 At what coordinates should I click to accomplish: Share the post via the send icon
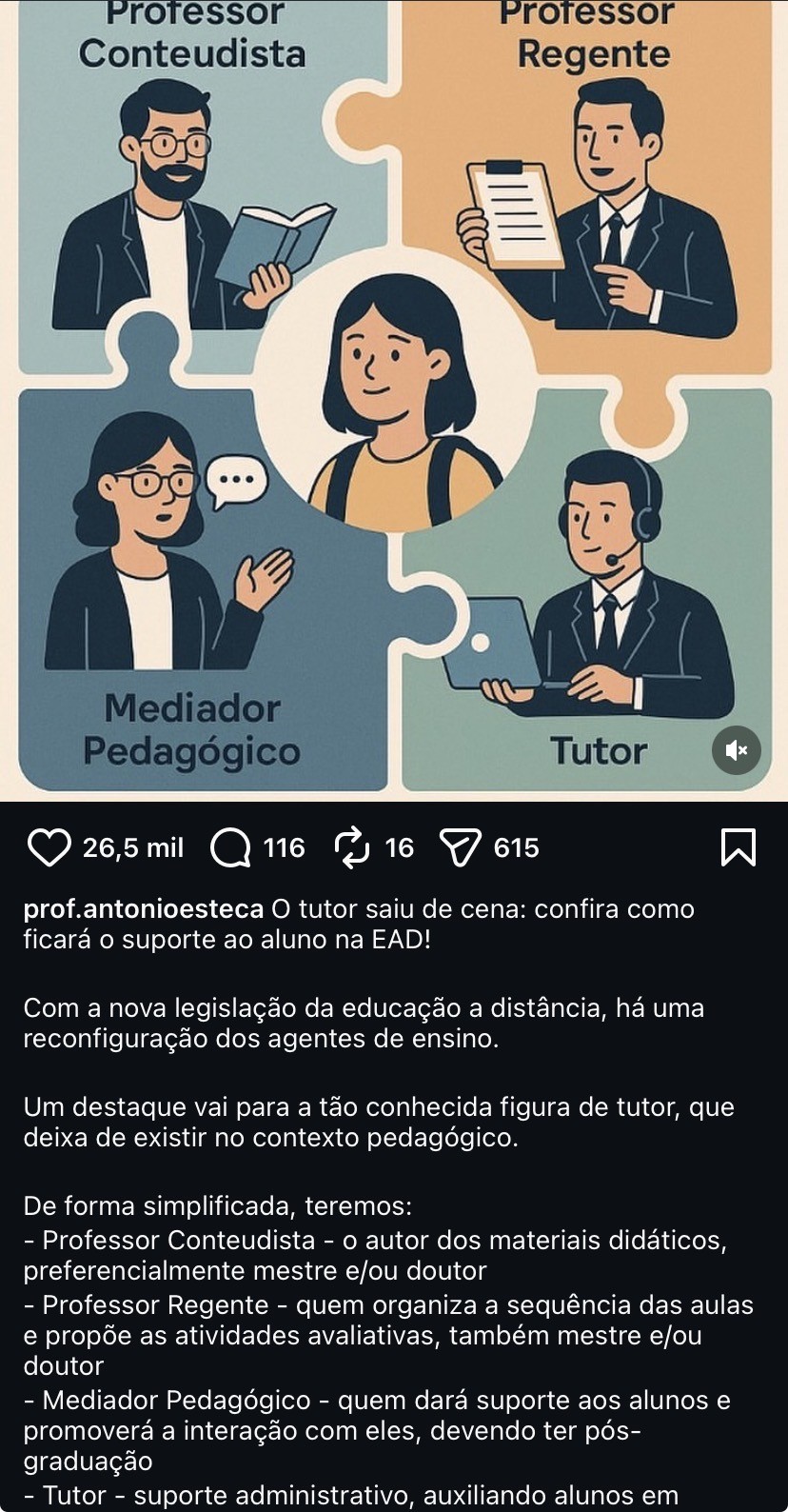click(461, 847)
